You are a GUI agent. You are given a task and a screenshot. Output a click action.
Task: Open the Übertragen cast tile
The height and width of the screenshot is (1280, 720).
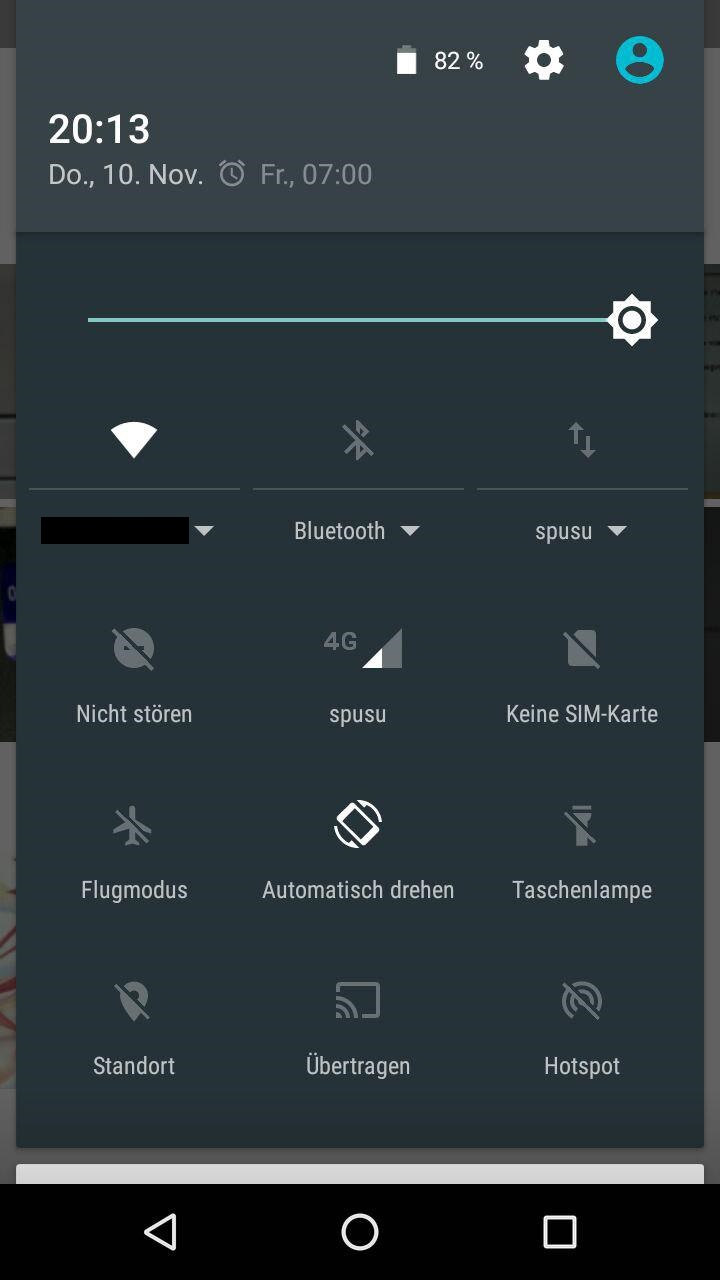358,1024
